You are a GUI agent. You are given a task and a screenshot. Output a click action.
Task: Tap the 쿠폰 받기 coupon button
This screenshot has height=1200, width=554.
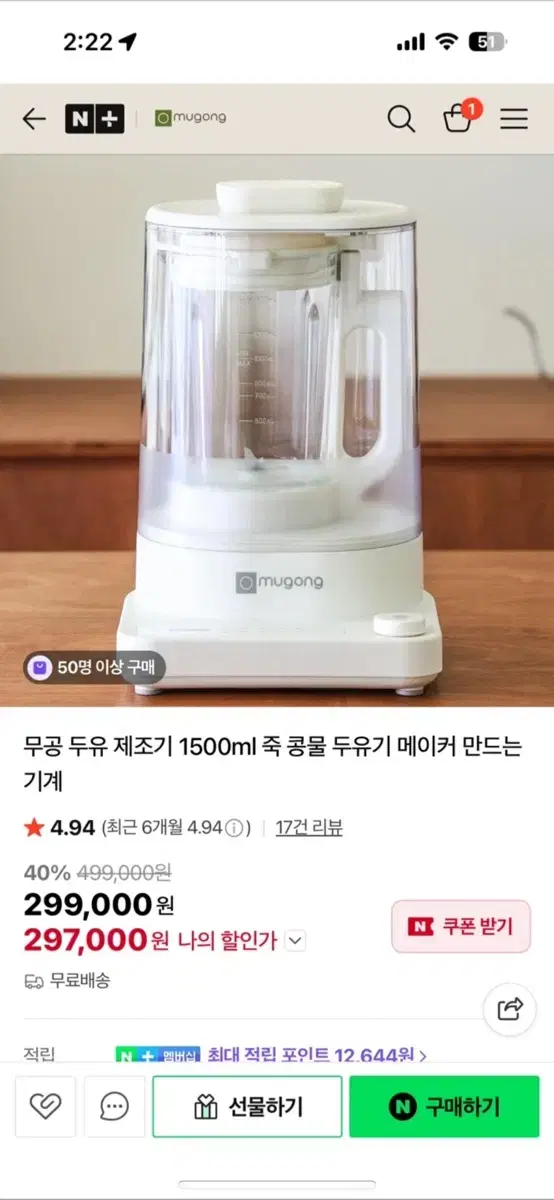(461, 926)
